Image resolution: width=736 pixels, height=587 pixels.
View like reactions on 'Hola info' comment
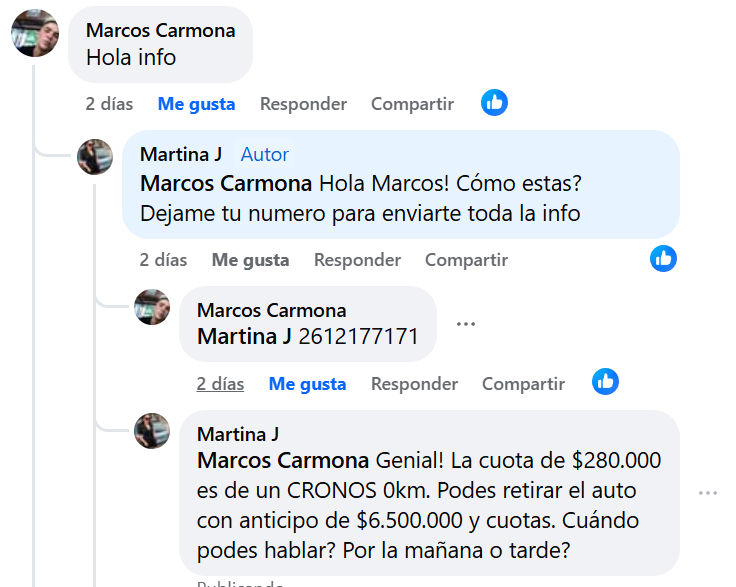click(x=494, y=102)
